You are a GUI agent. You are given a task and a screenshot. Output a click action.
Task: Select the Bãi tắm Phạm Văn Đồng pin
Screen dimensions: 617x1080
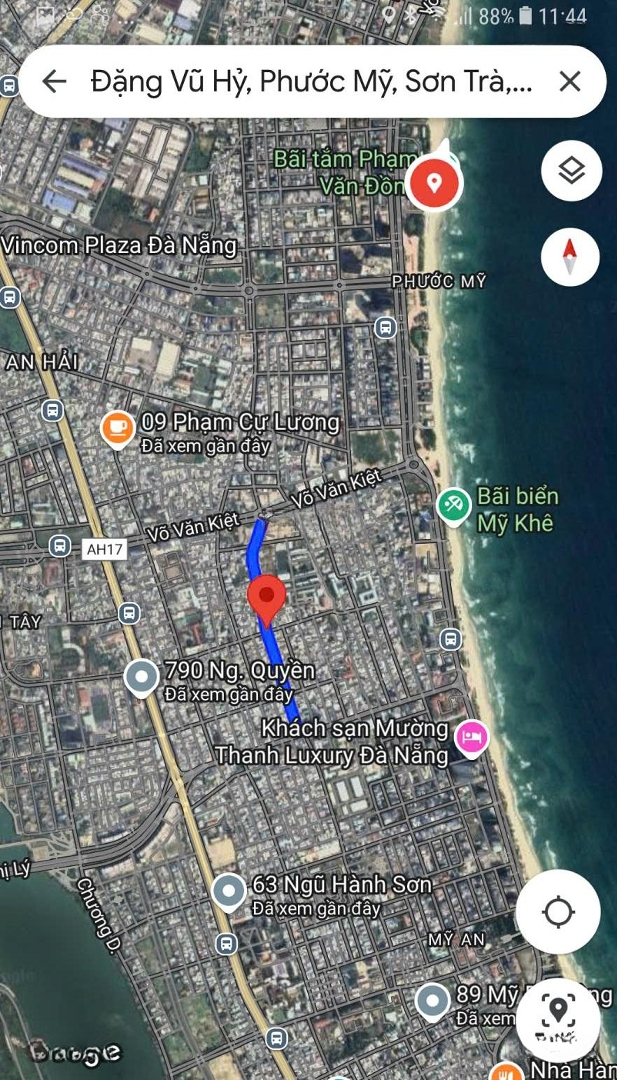pos(434,183)
